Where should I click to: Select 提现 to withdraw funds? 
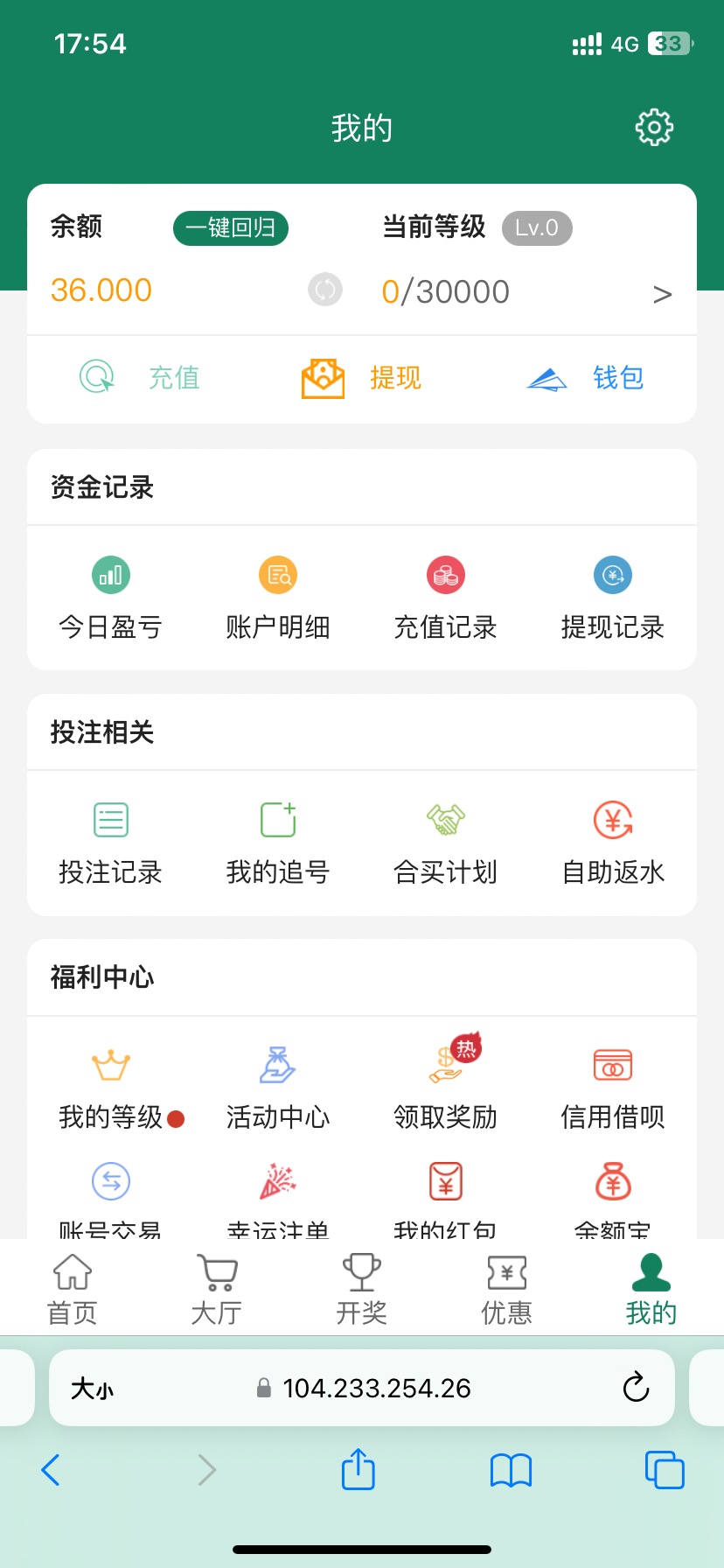click(x=361, y=378)
